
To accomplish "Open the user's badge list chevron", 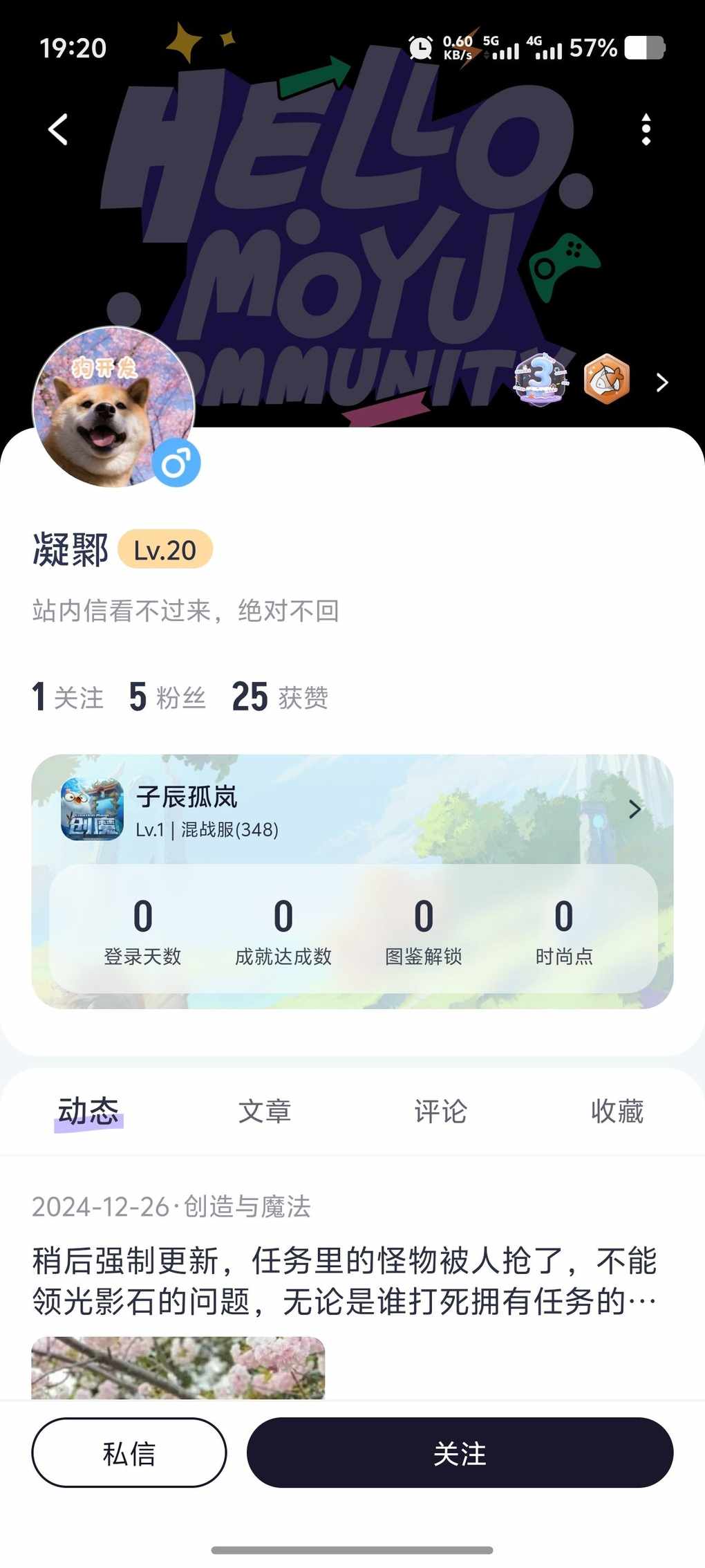I will [661, 382].
